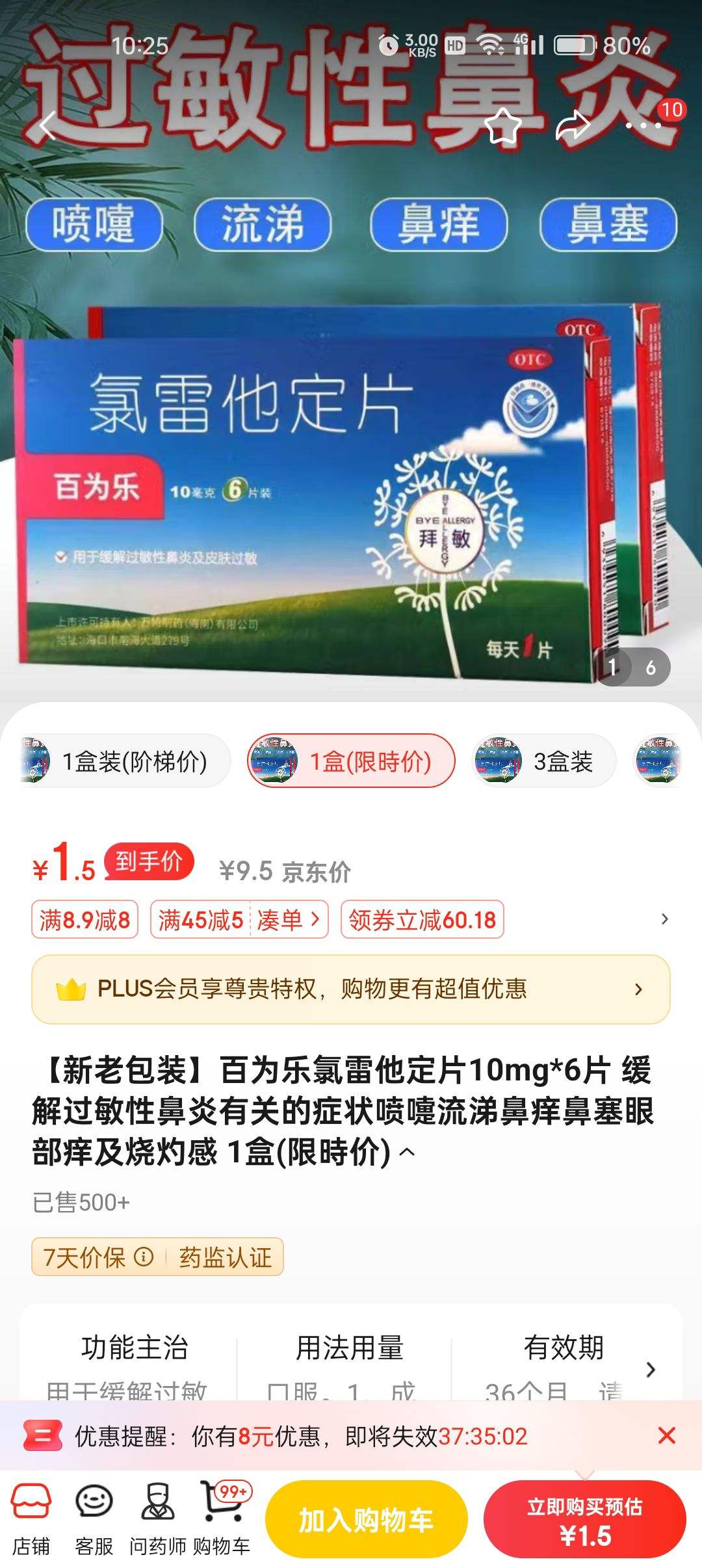Share this product
Image resolution: width=702 pixels, height=1568 pixels.
coord(572,125)
